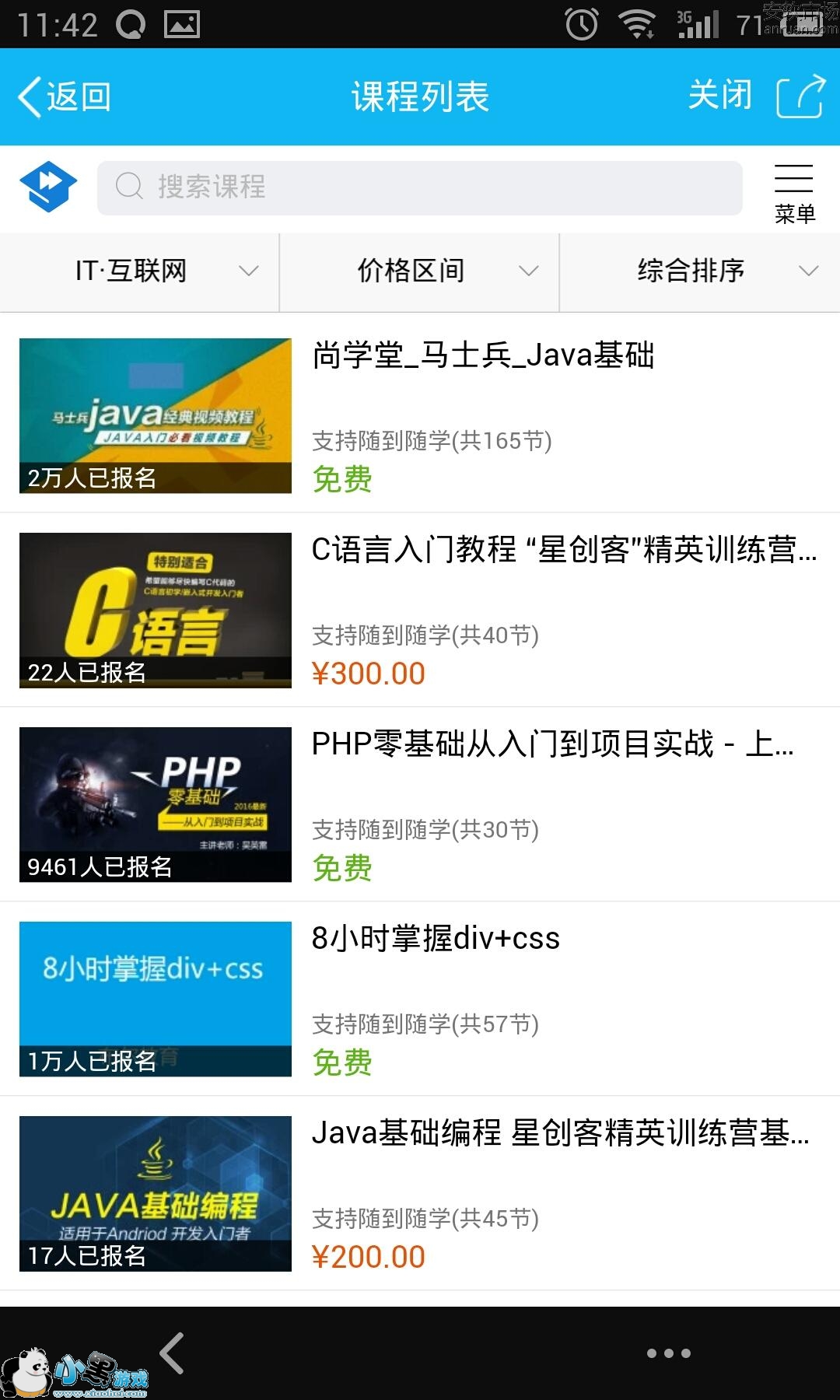The width and height of the screenshot is (840, 1400).
Task: Tap the 搜索课程 search field
Action: (420, 187)
